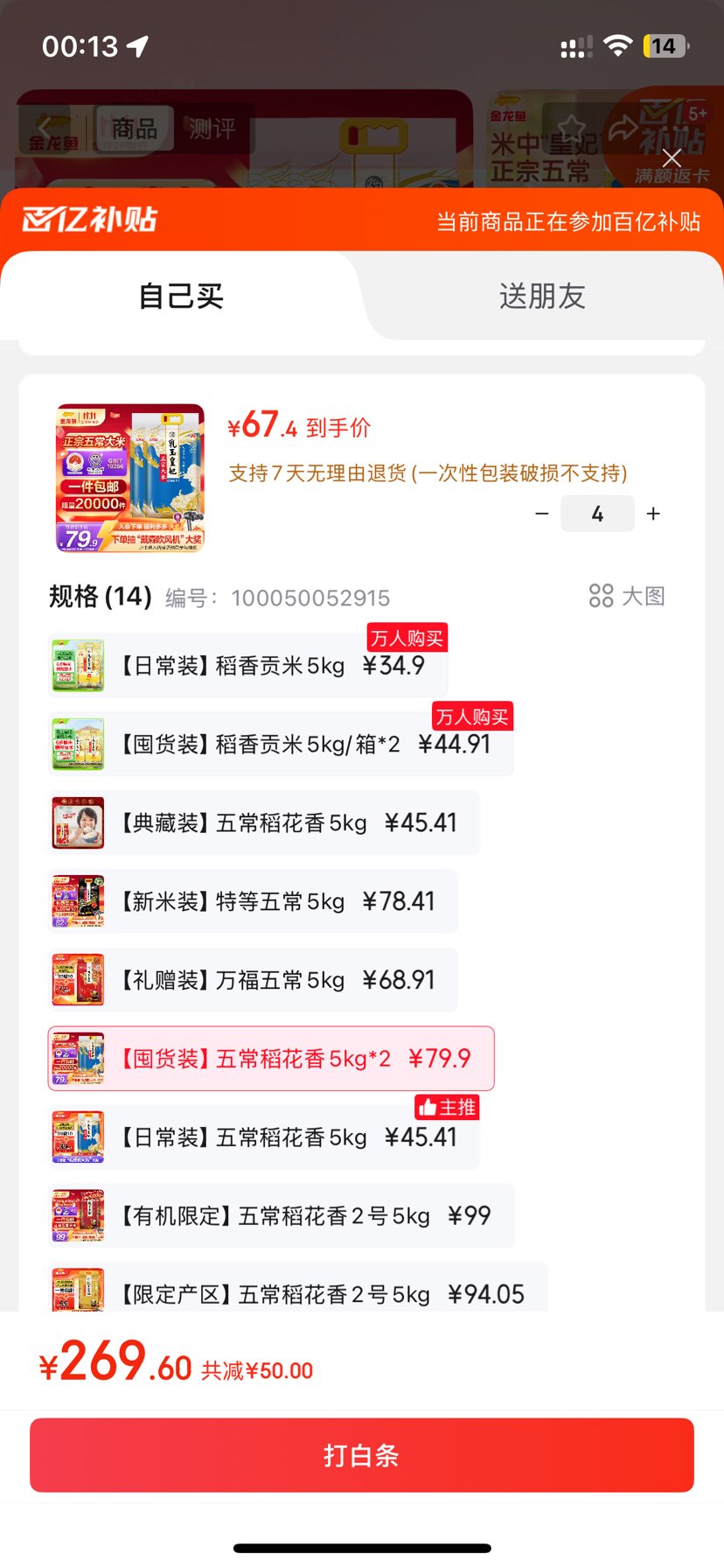724x1568 pixels.
Task: Switch specs to 大图 view
Action: [627, 597]
